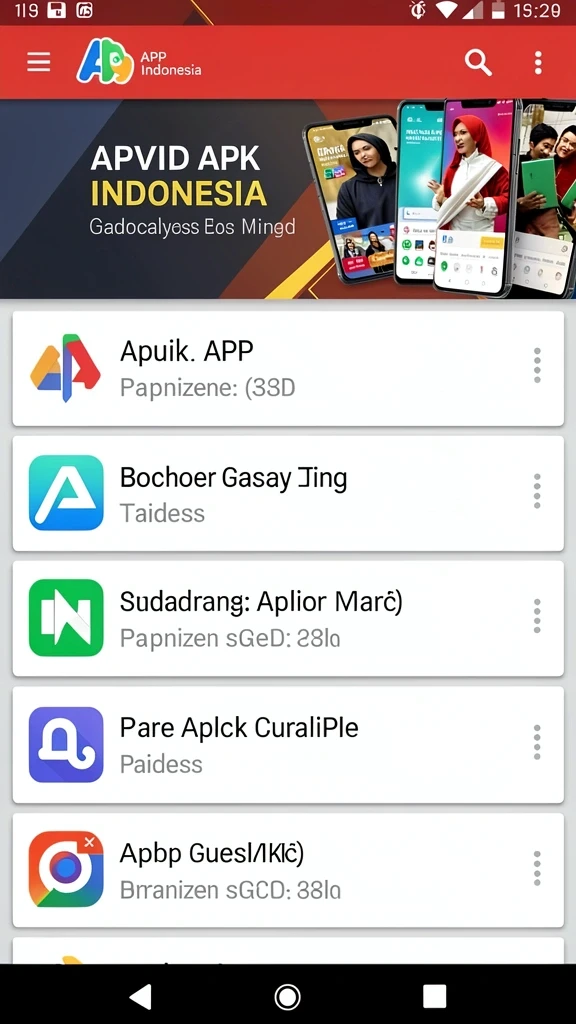Screen dimensions: 576x1024
Task: Open the APVID APK Indonesia banner
Action: pos(288,199)
